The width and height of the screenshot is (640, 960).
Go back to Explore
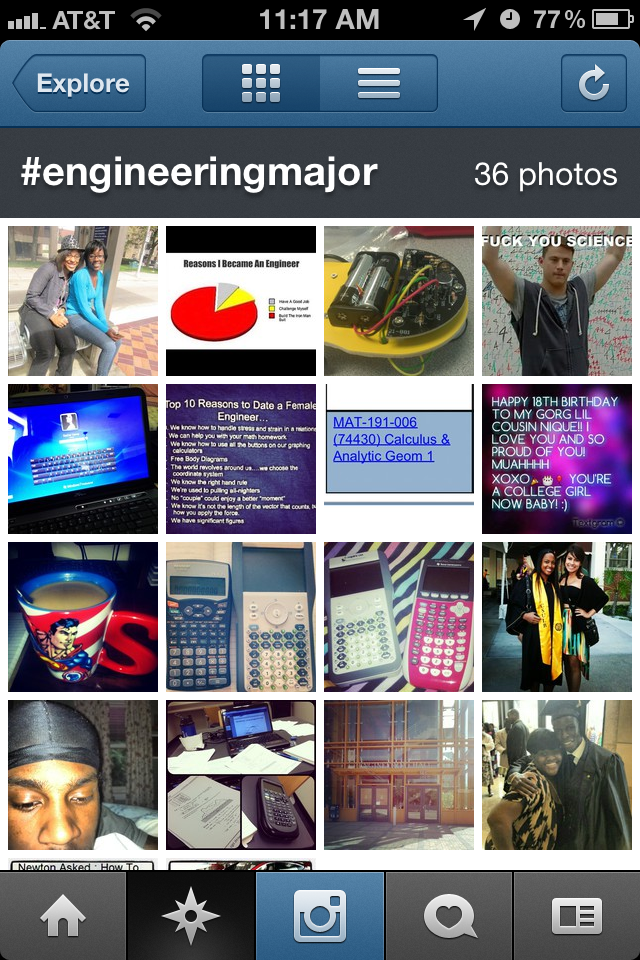point(80,83)
